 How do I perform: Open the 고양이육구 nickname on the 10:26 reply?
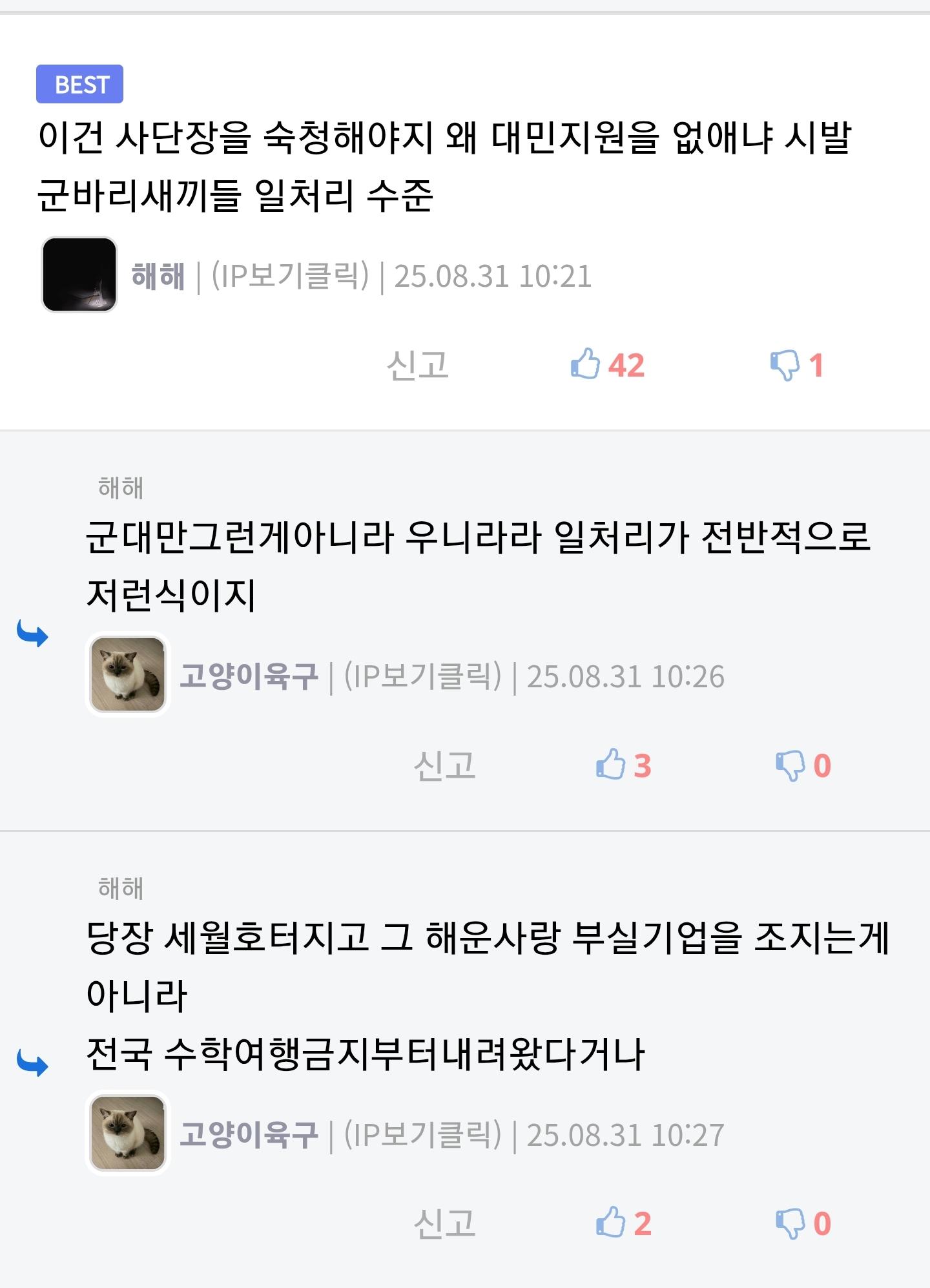pyautogui.click(x=249, y=676)
